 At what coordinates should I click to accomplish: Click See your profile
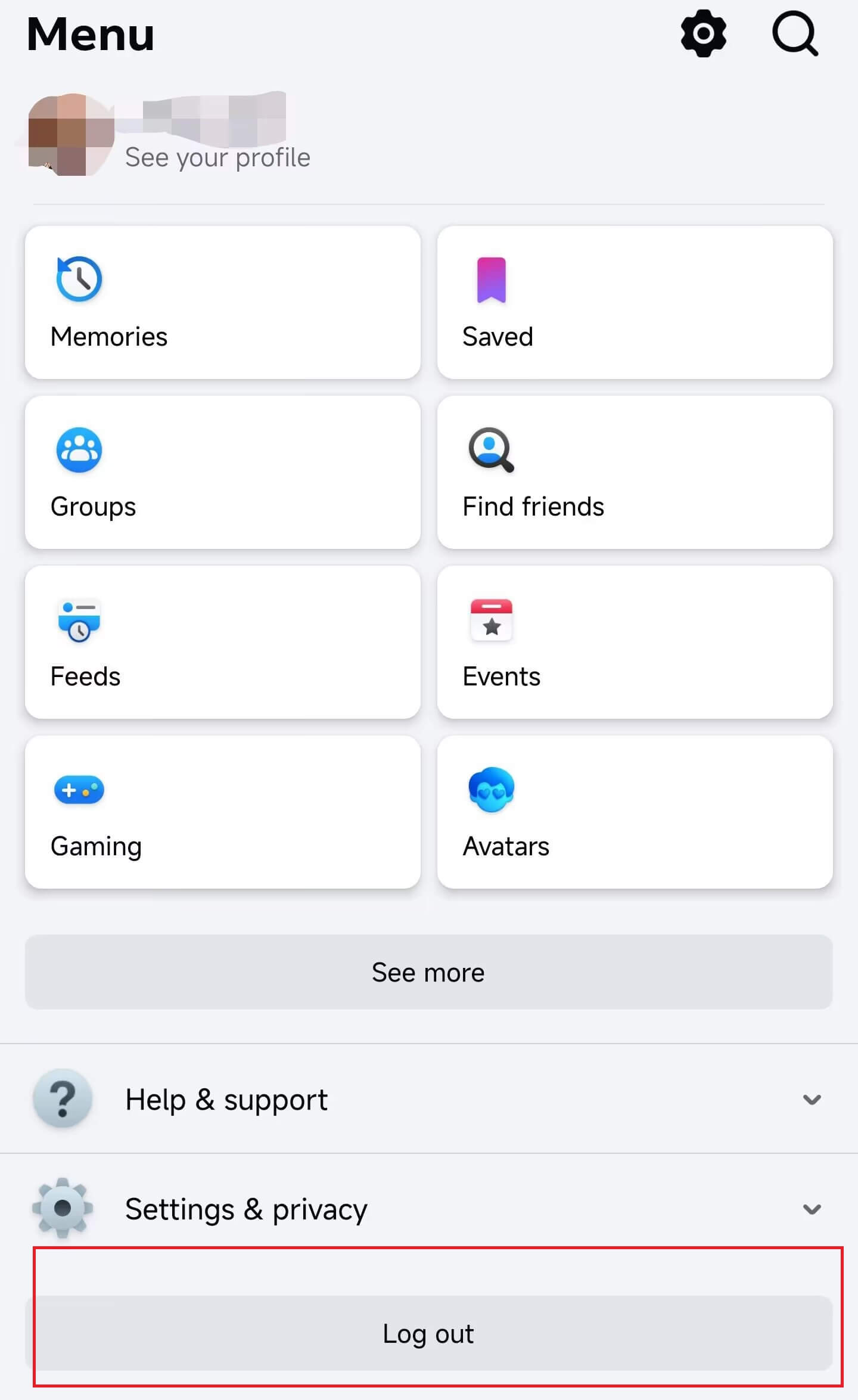coord(217,157)
